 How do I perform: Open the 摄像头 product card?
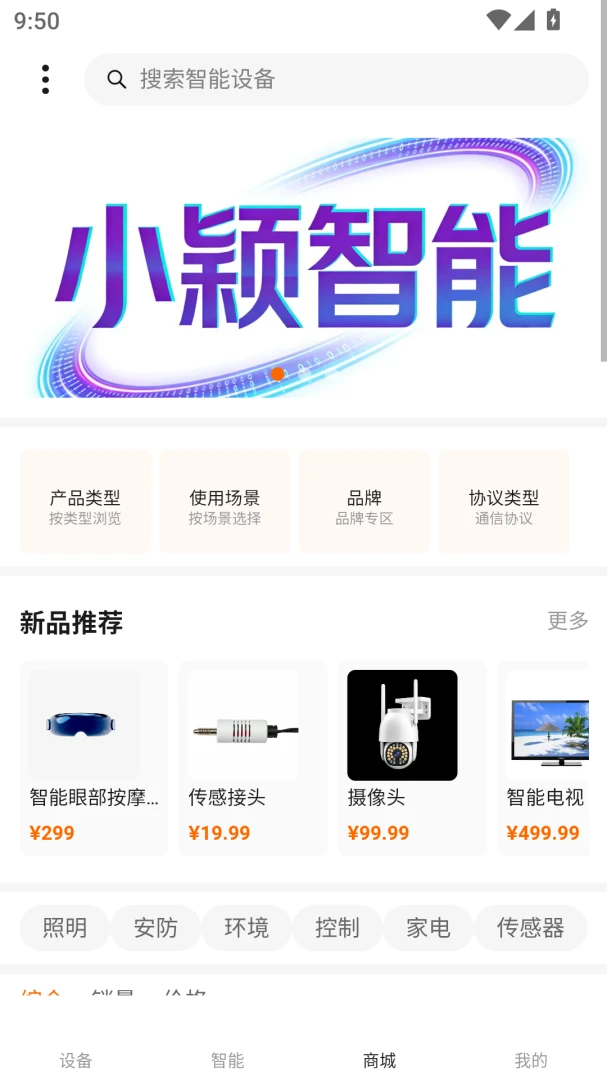point(412,758)
